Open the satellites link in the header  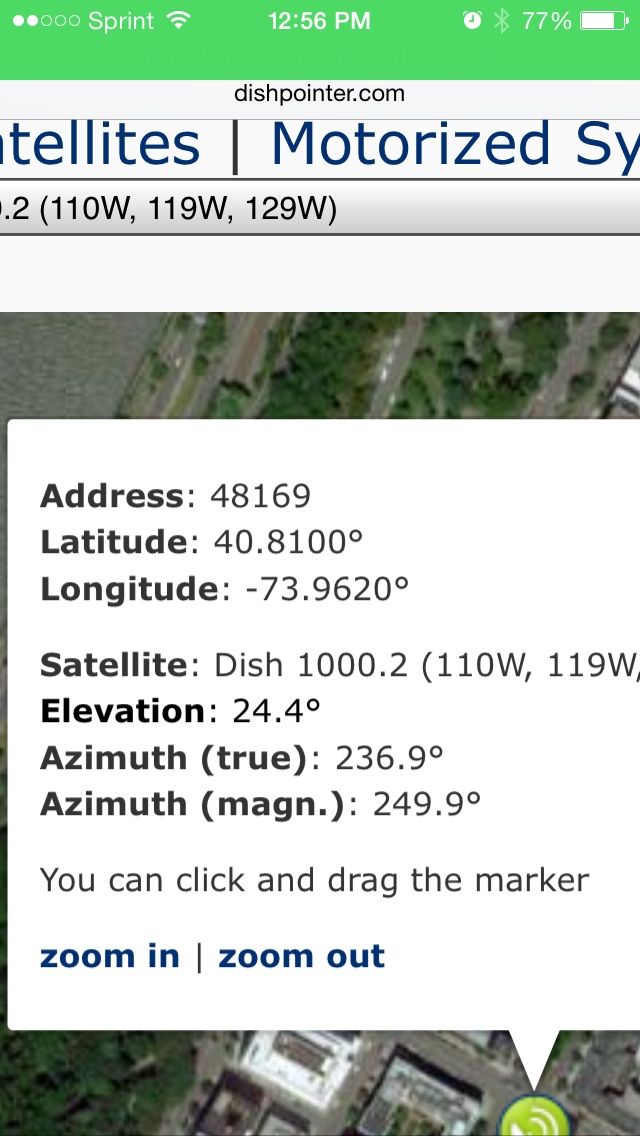100,144
